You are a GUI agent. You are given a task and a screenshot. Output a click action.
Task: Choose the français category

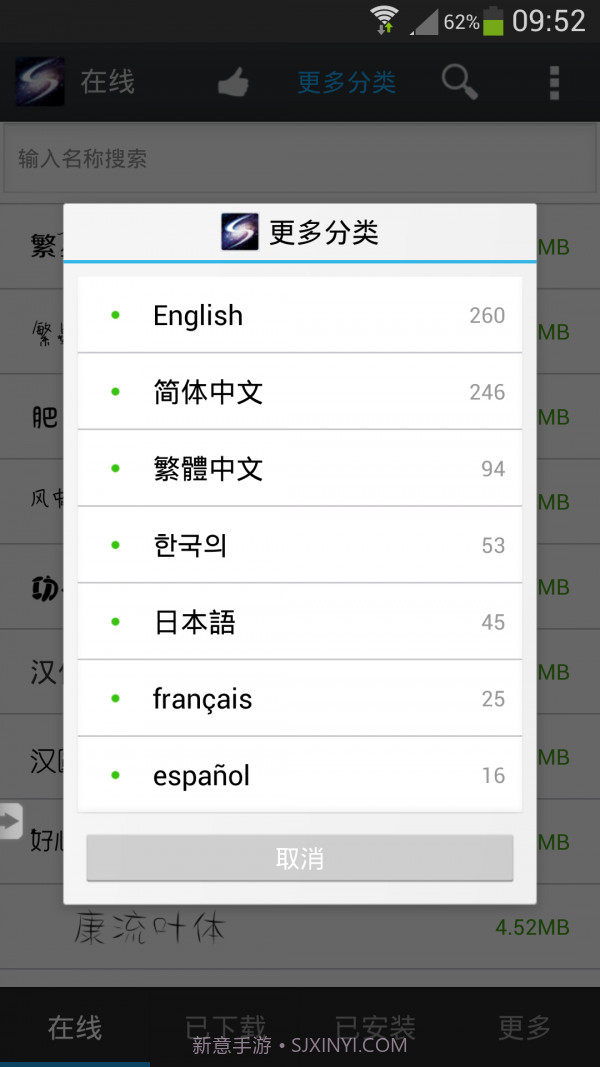299,698
